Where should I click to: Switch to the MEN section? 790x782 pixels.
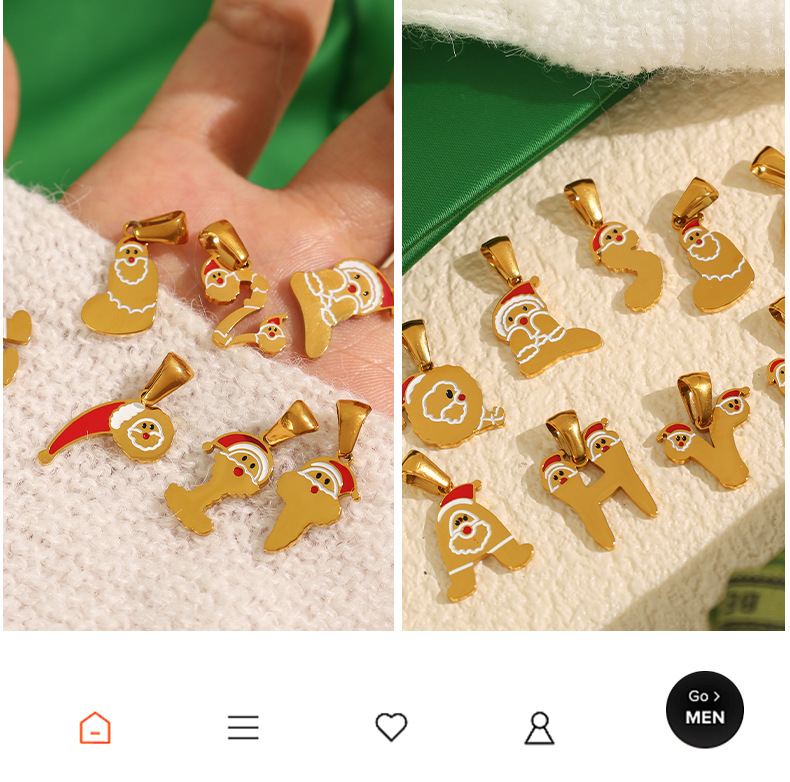[x=704, y=709]
